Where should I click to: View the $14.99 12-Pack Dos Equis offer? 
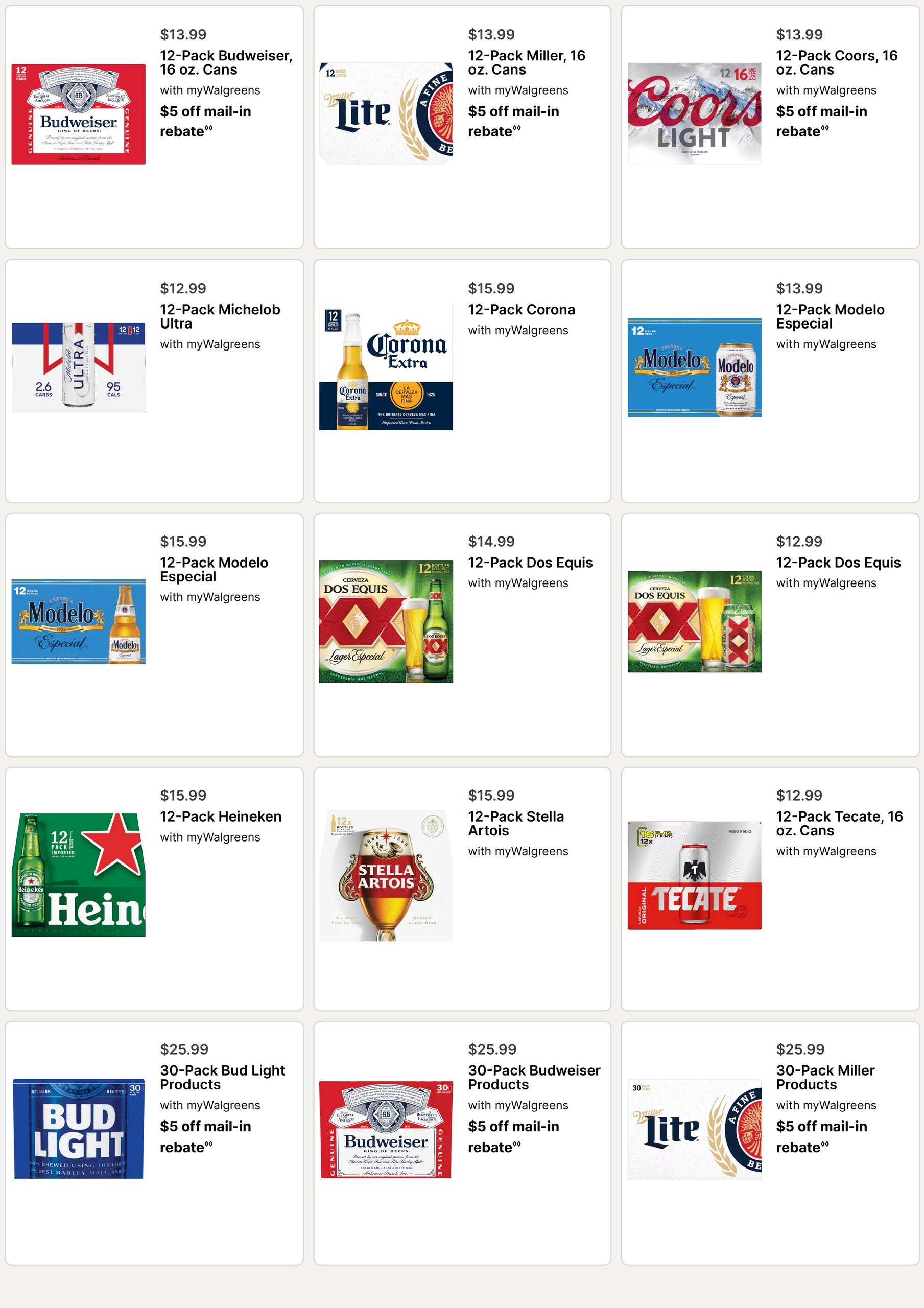pos(462,635)
